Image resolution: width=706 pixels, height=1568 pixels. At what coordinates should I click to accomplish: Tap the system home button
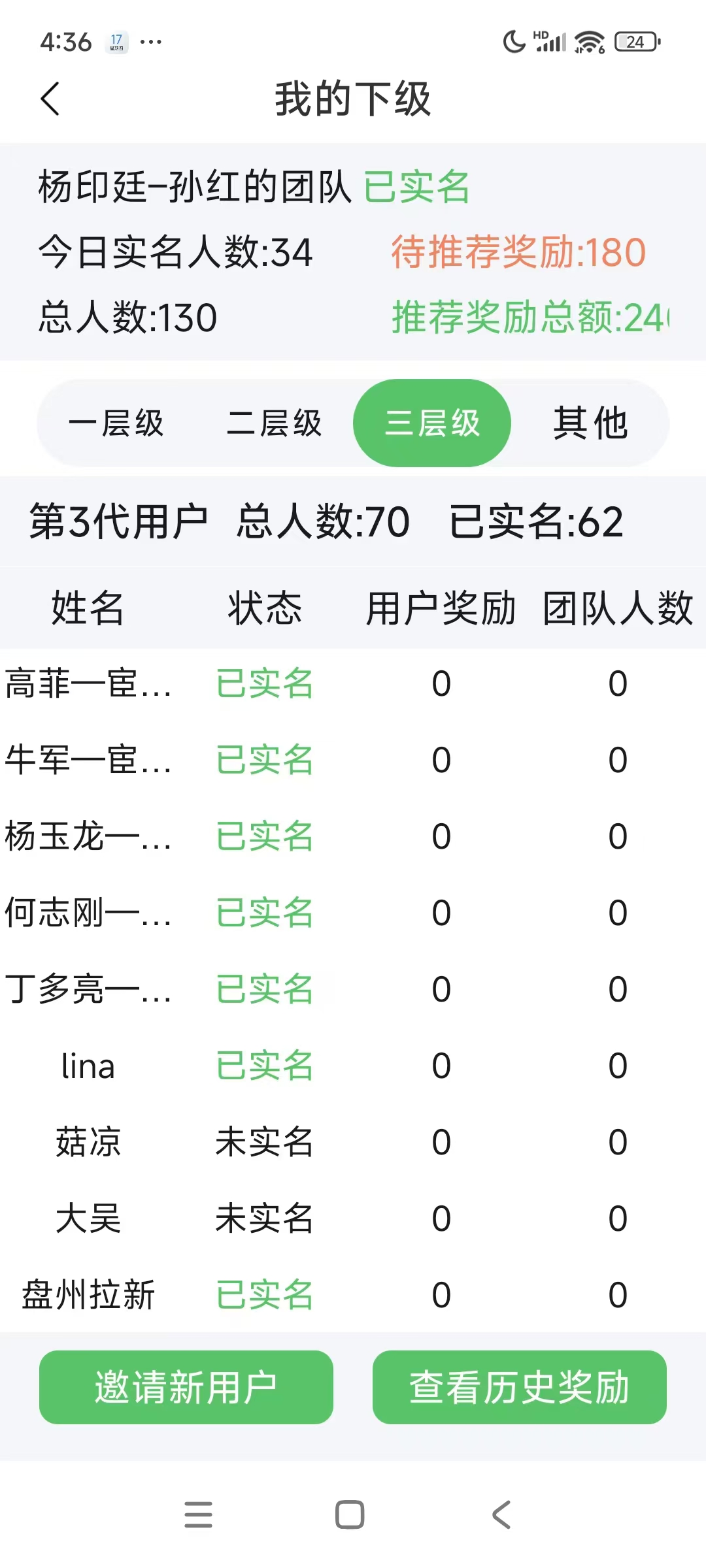[350, 1514]
